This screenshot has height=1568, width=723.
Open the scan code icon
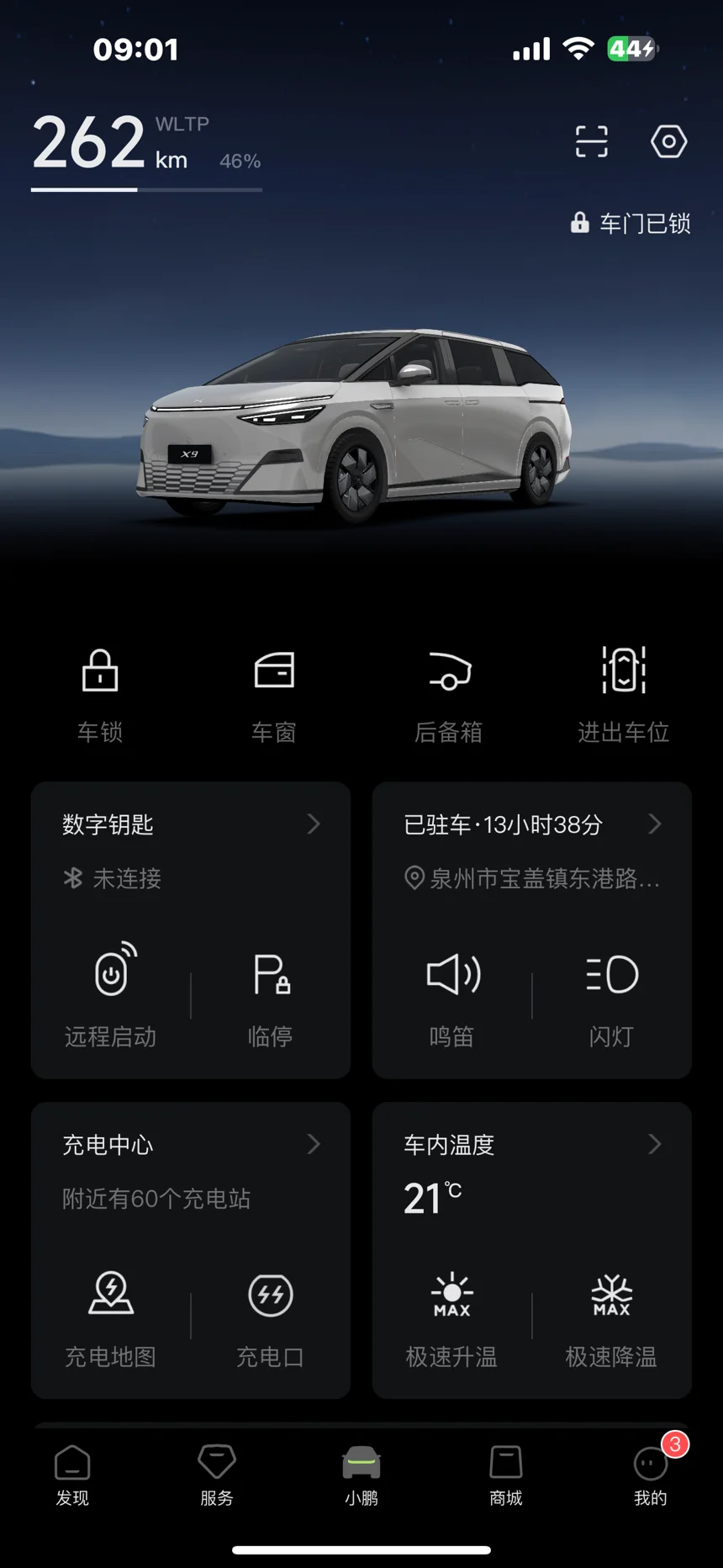click(591, 141)
